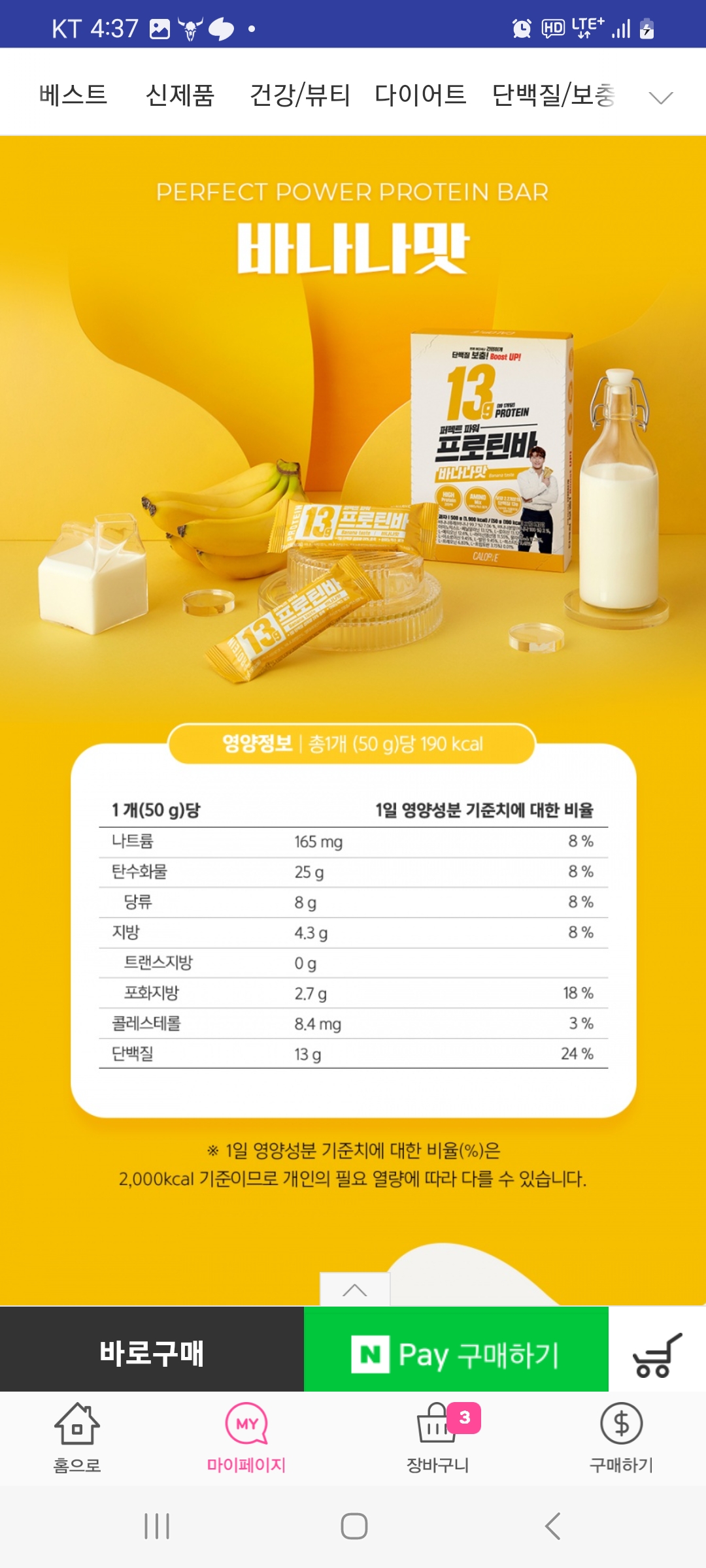Open the system recent apps view

point(157,1526)
